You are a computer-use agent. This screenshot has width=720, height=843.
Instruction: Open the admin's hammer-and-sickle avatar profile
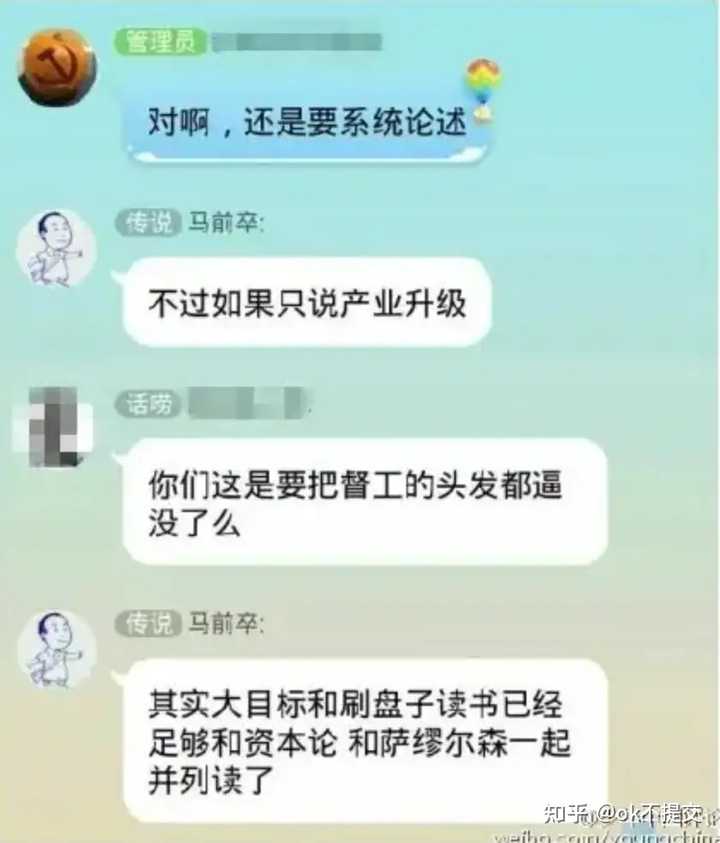[x=57, y=67]
